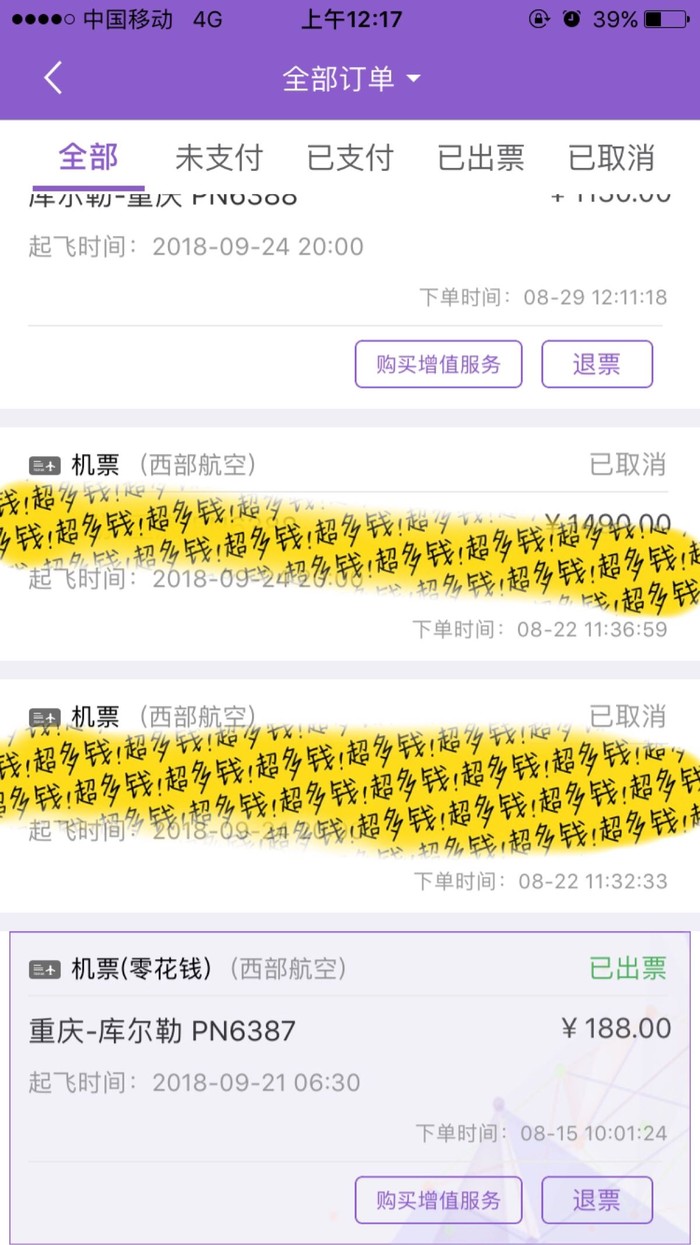Open the 全部订单 dropdown
Screen dimensions: 700x1245
[x=351, y=79]
